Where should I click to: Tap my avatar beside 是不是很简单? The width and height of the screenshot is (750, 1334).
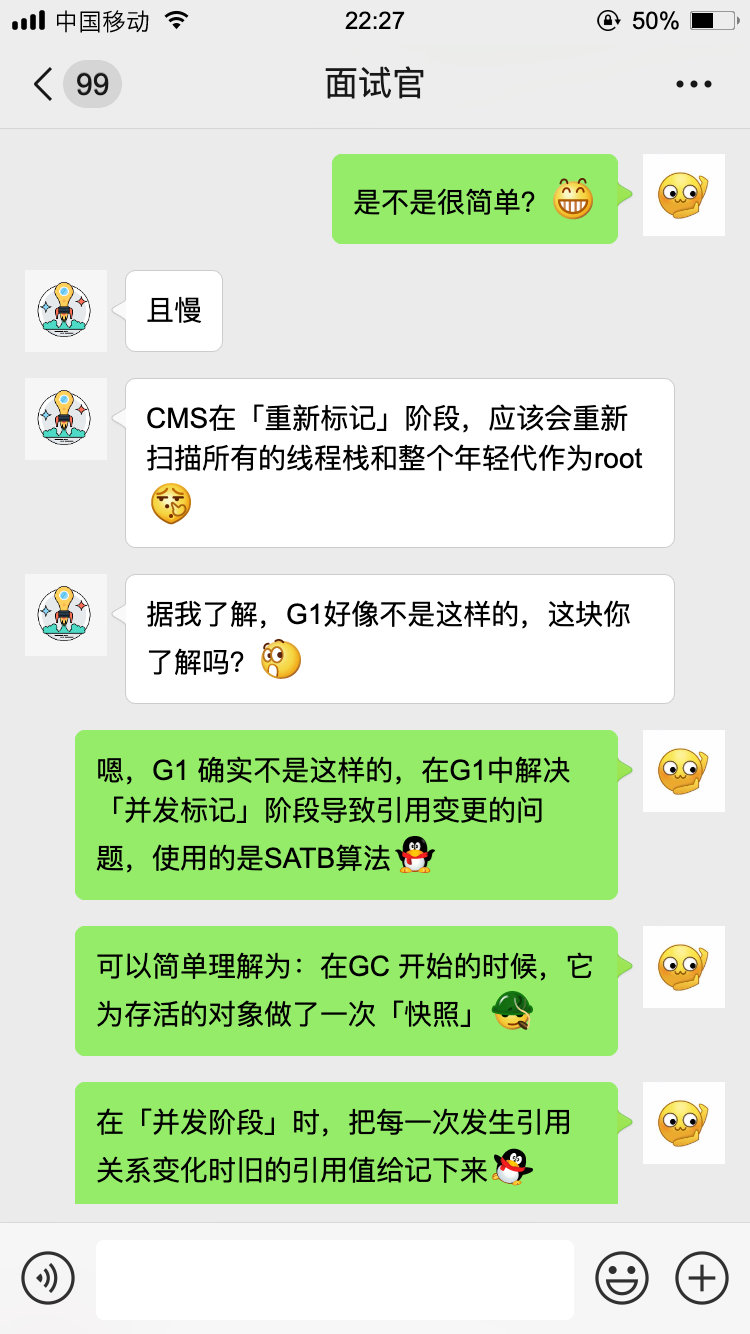click(x=683, y=195)
